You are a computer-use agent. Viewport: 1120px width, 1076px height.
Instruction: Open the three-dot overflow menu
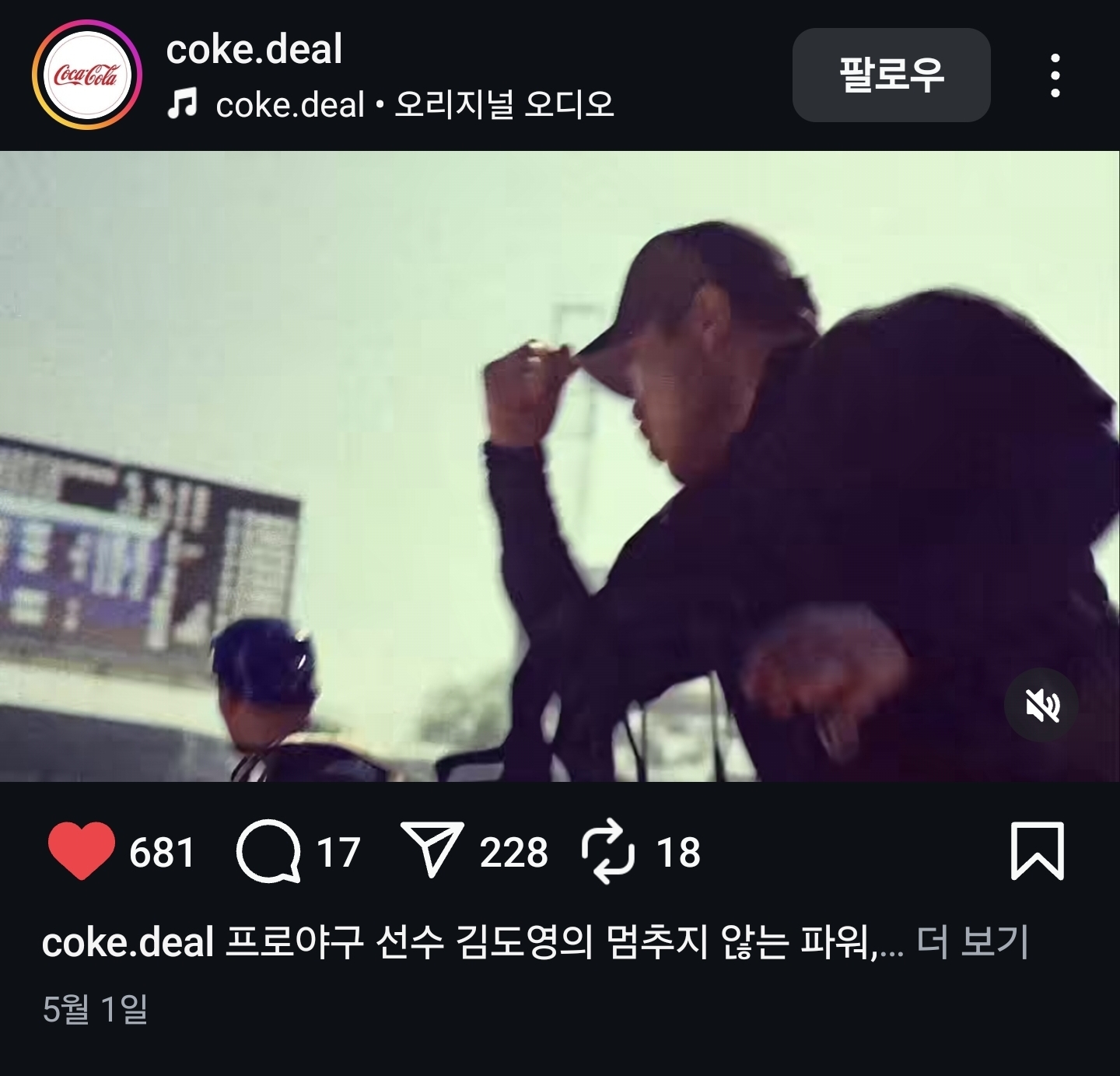coord(1055,75)
